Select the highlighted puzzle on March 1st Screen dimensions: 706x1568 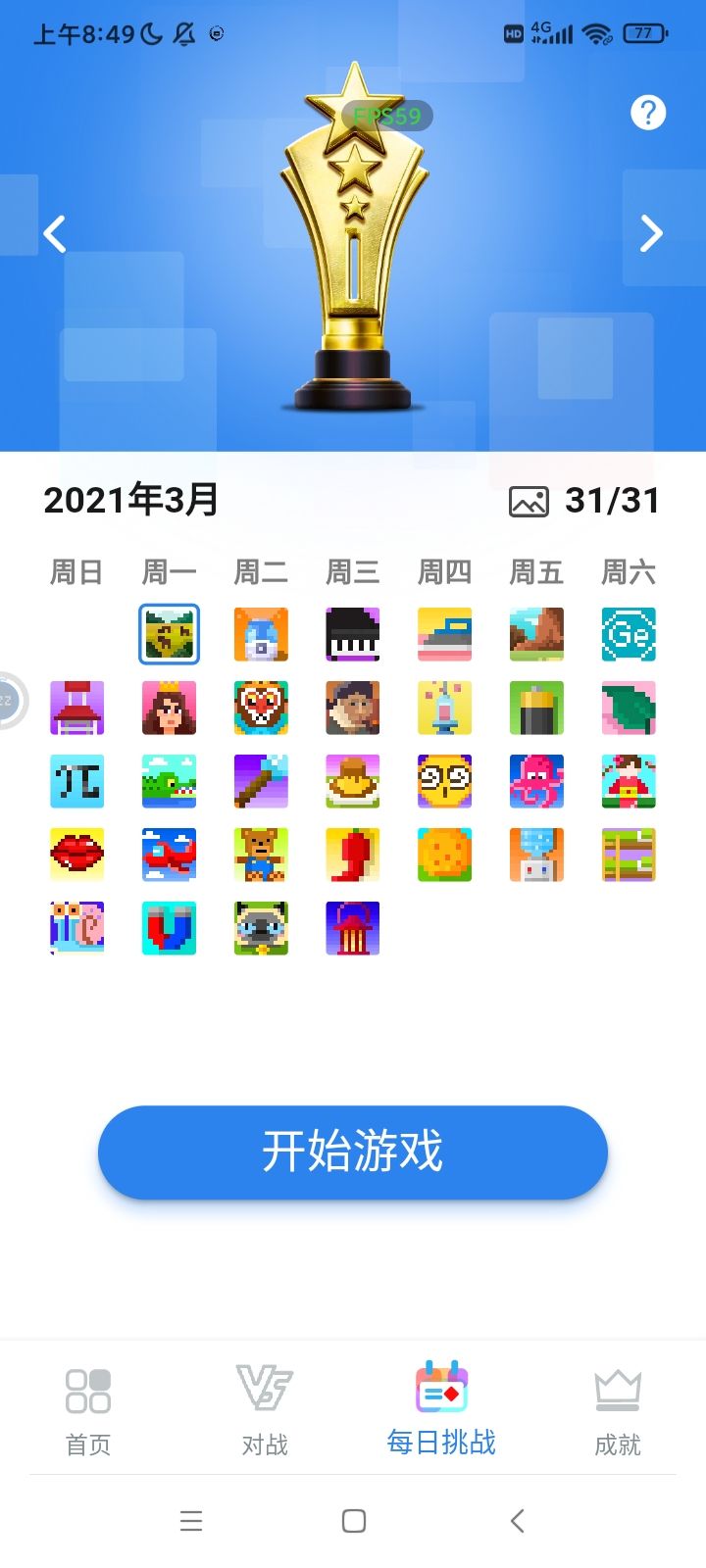click(169, 634)
